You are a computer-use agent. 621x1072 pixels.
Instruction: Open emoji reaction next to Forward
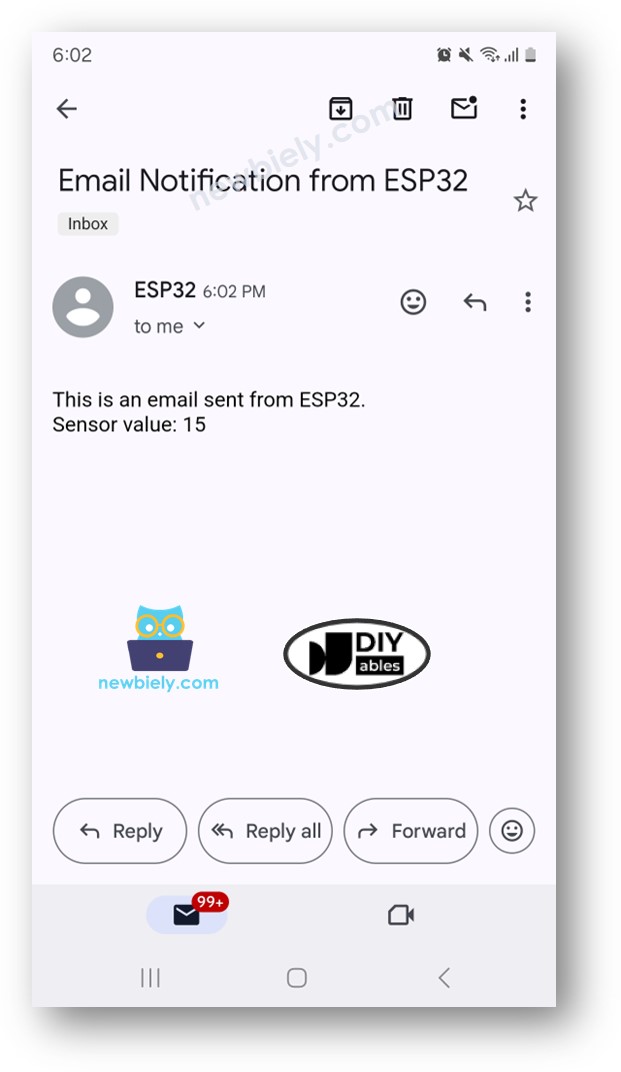point(512,831)
